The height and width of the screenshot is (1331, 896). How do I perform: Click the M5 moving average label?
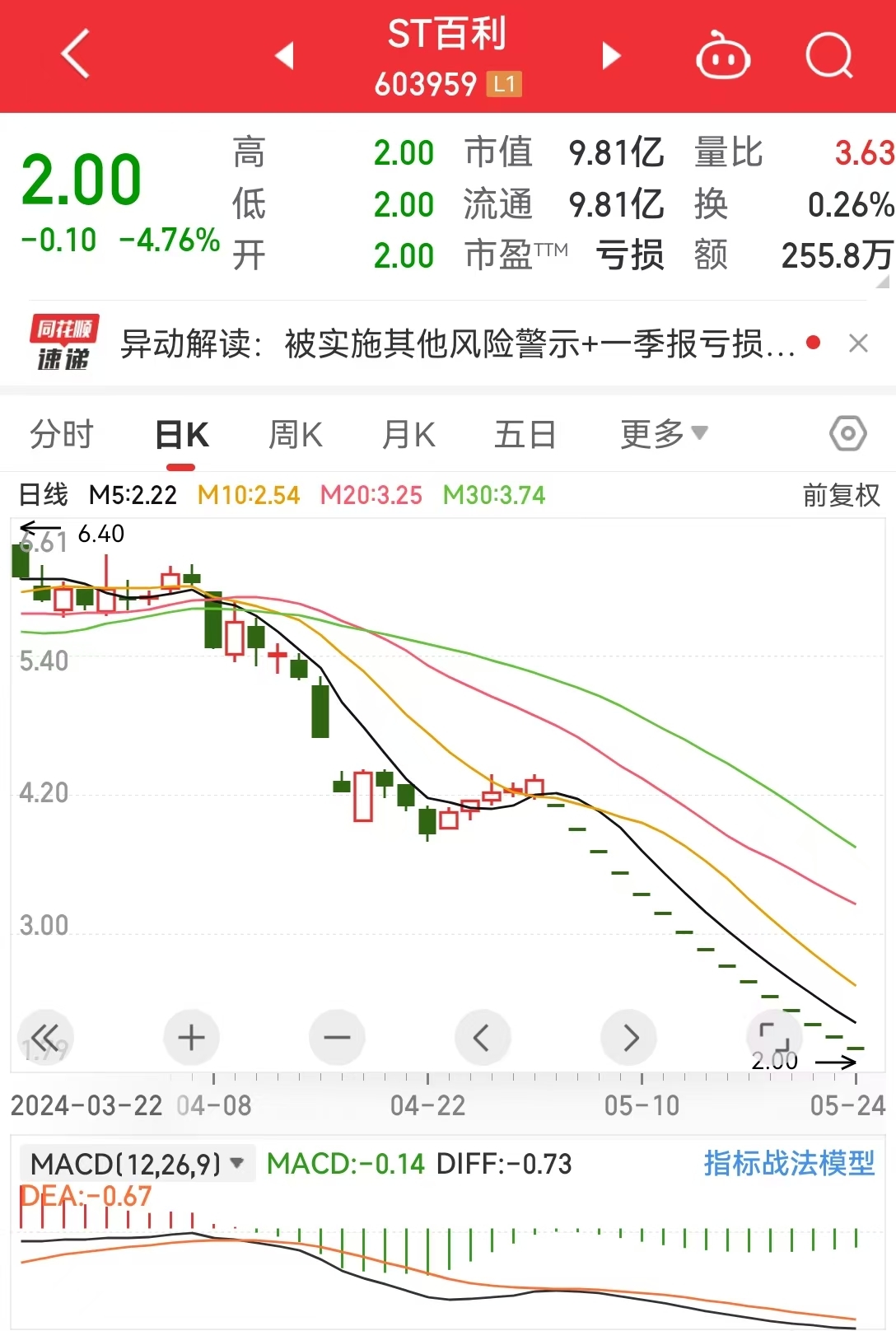(x=132, y=496)
